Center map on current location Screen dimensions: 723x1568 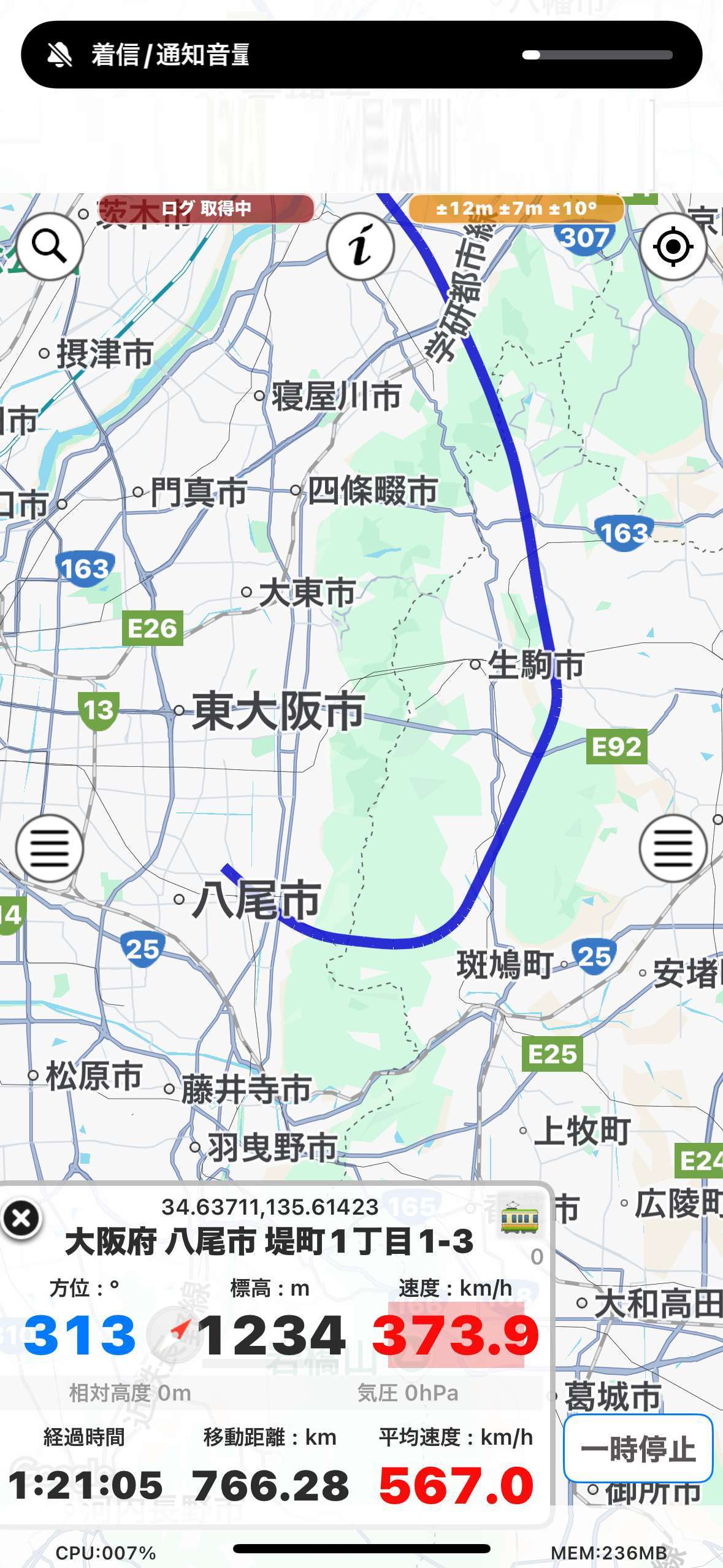point(673,247)
